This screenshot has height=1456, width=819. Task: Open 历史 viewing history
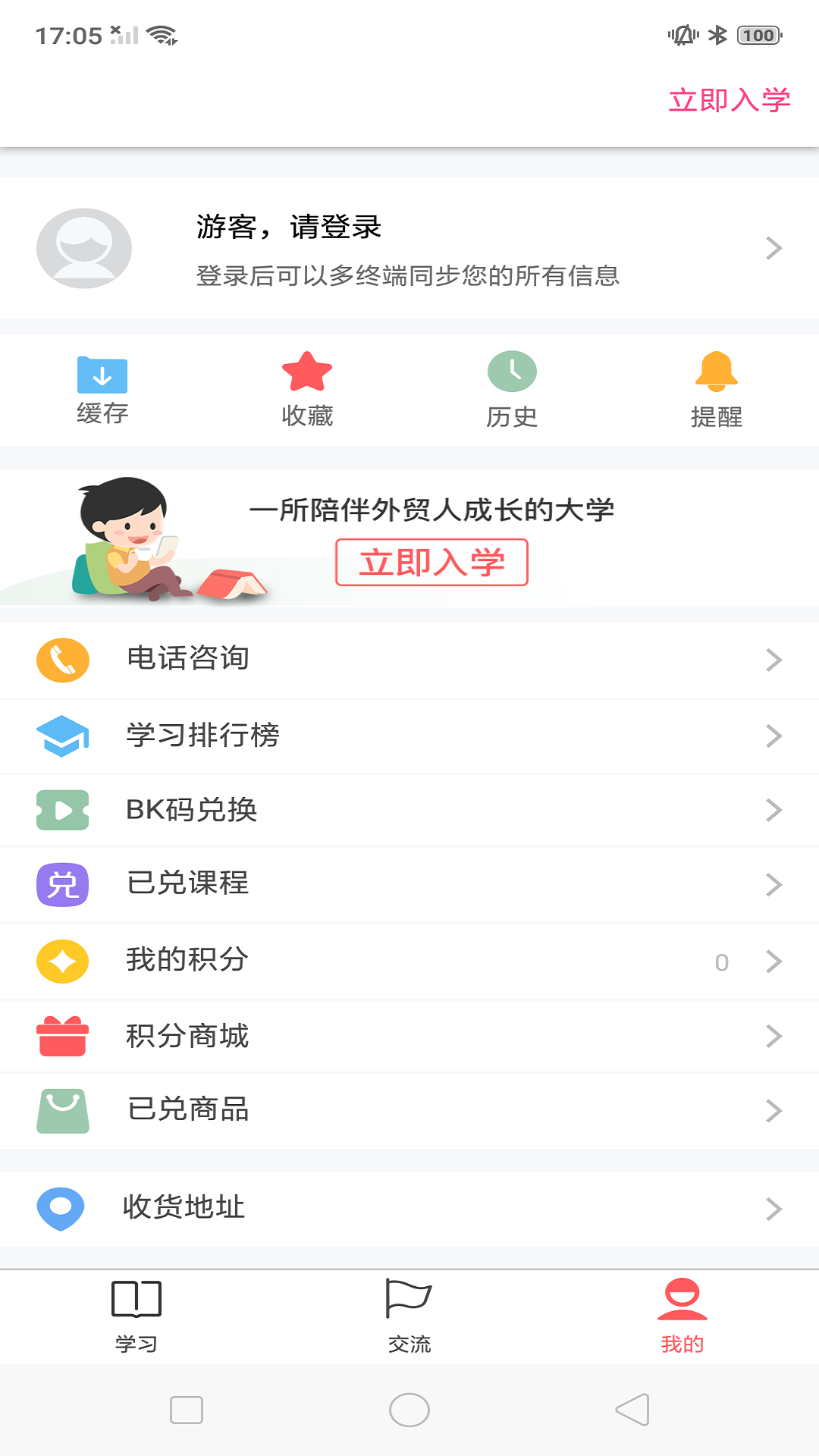coord(512,391)
